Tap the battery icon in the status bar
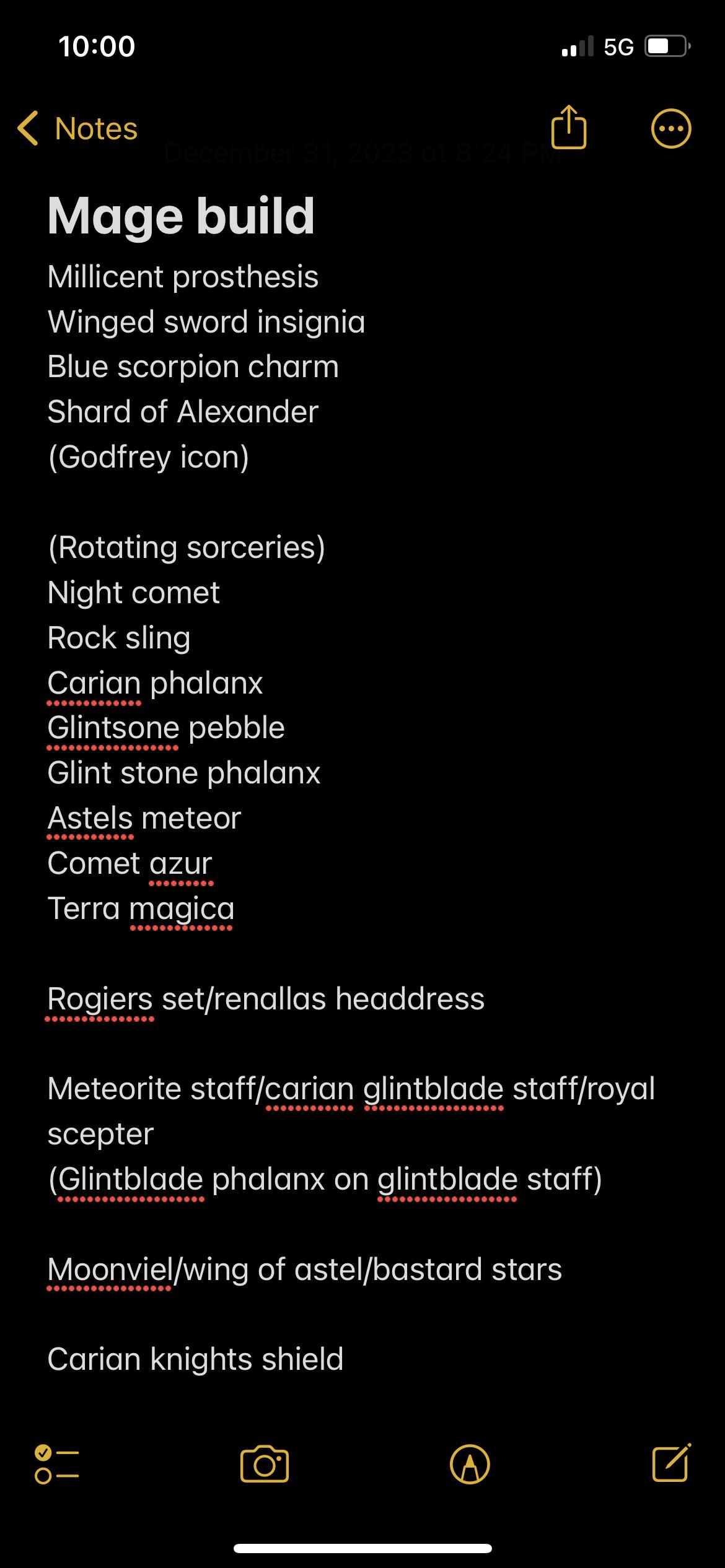The height and width of the screenshot is (1568, 725). tap(667, 45)
